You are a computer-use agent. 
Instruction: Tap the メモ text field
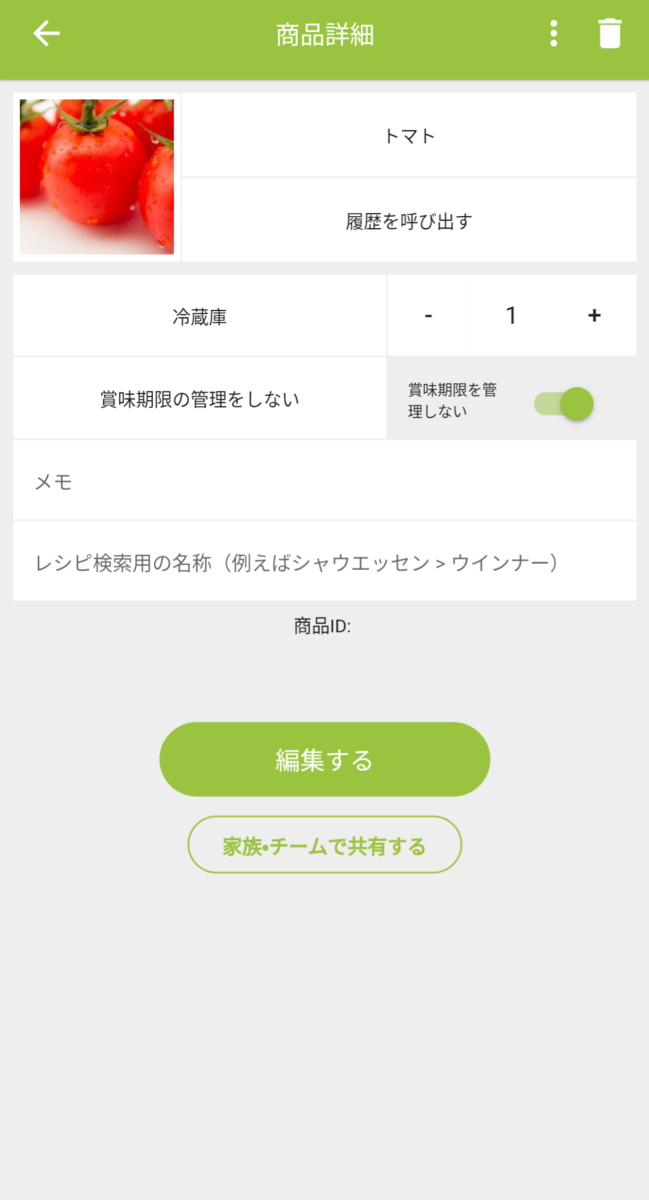click(324, 481)
